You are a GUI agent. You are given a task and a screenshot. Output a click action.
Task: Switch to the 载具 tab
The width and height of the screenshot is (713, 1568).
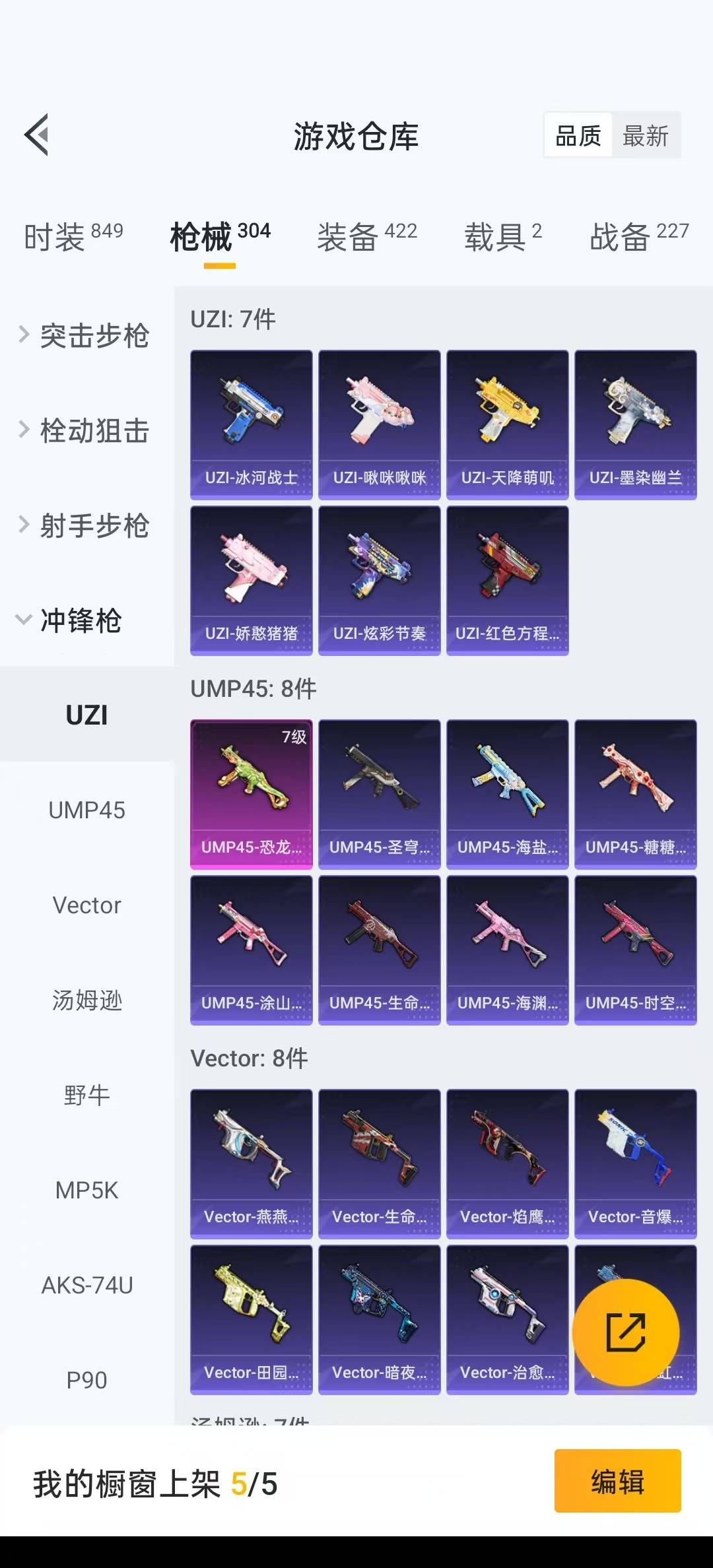503,236
